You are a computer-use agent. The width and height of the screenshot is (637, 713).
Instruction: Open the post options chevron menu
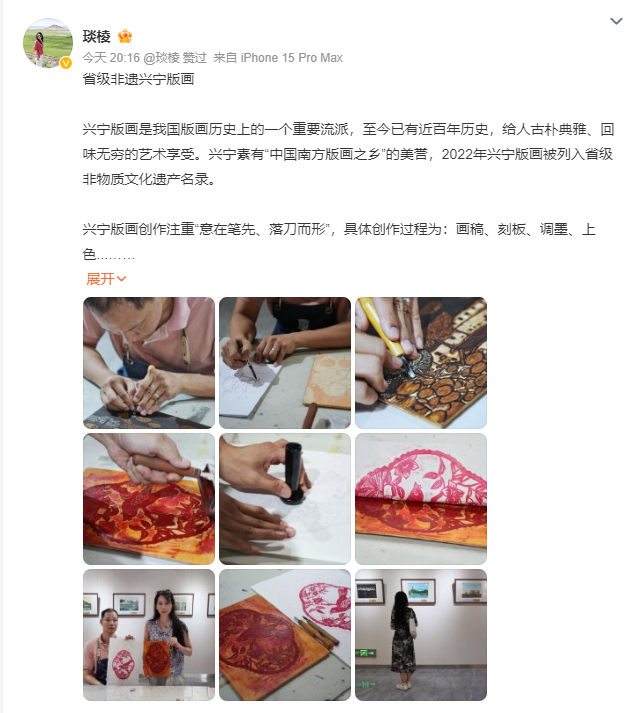(x=616, y=22)
